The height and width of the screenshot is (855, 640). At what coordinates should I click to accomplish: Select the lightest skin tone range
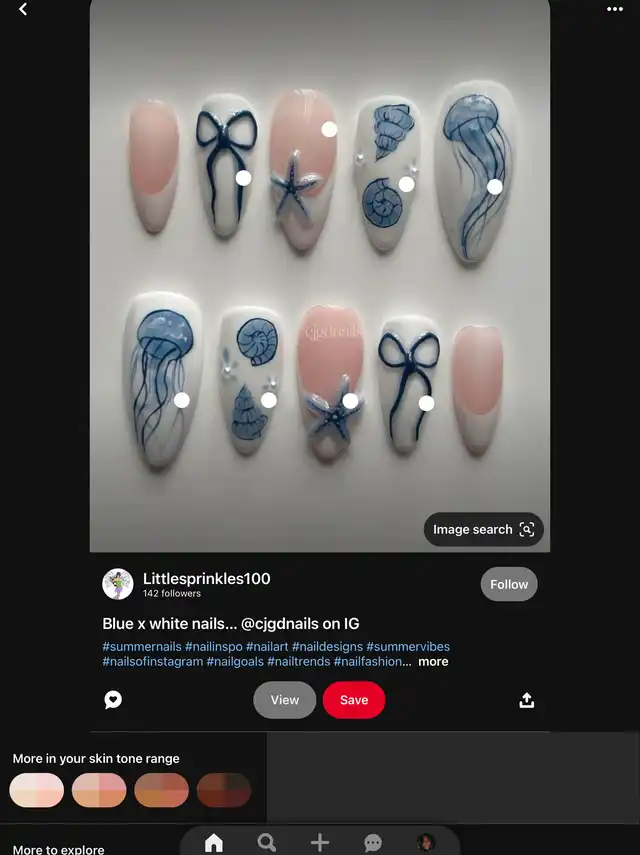tap(37, 790)
